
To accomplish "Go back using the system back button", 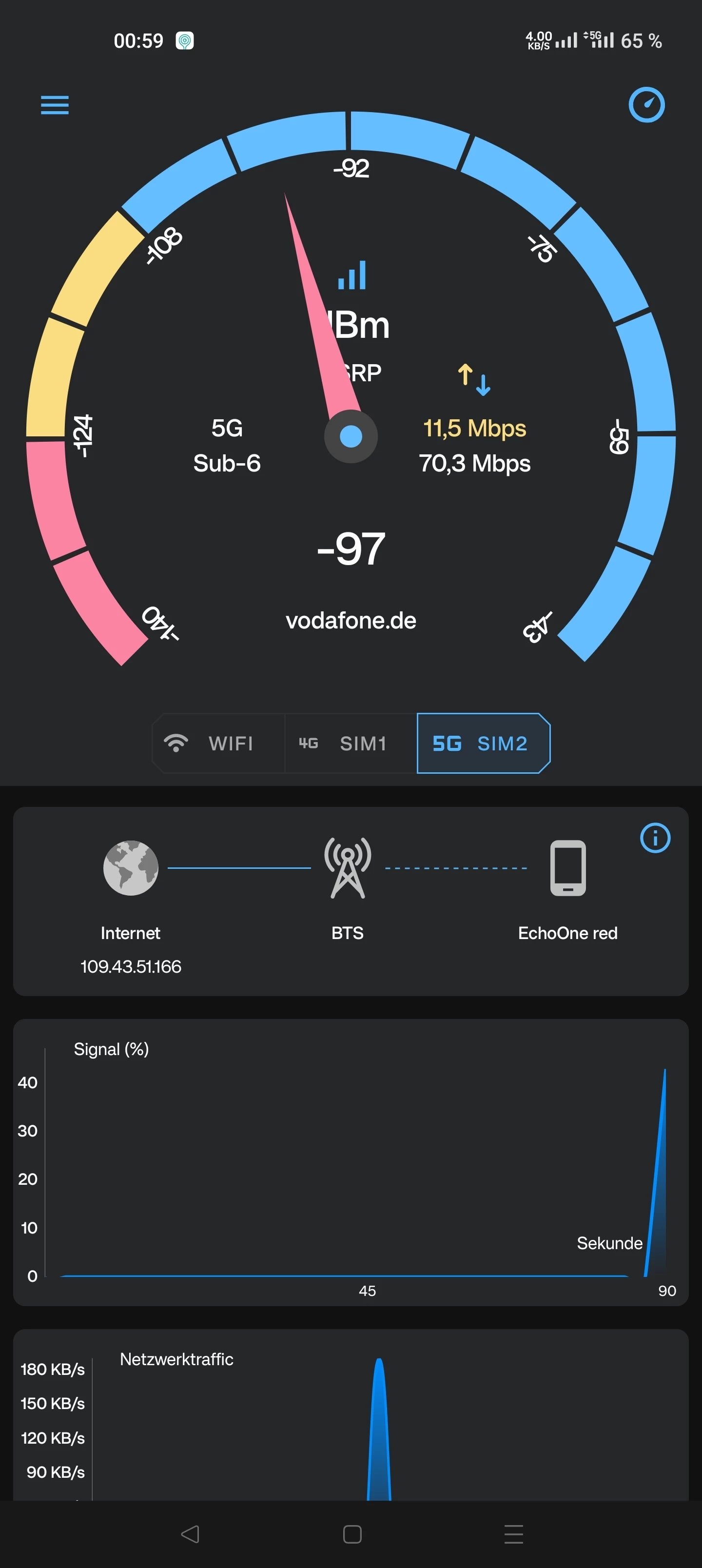I will tap(190, 1534).
